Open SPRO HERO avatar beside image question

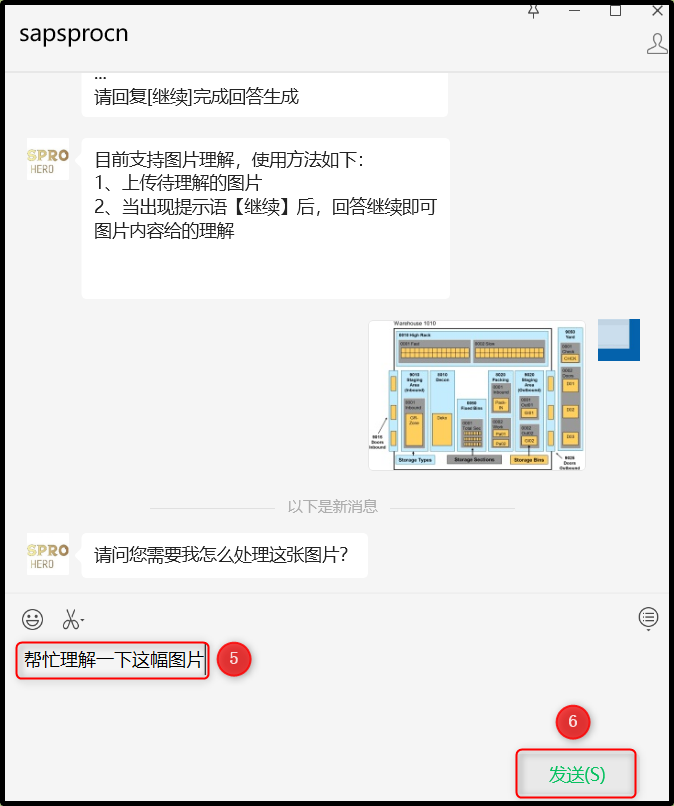48,554
